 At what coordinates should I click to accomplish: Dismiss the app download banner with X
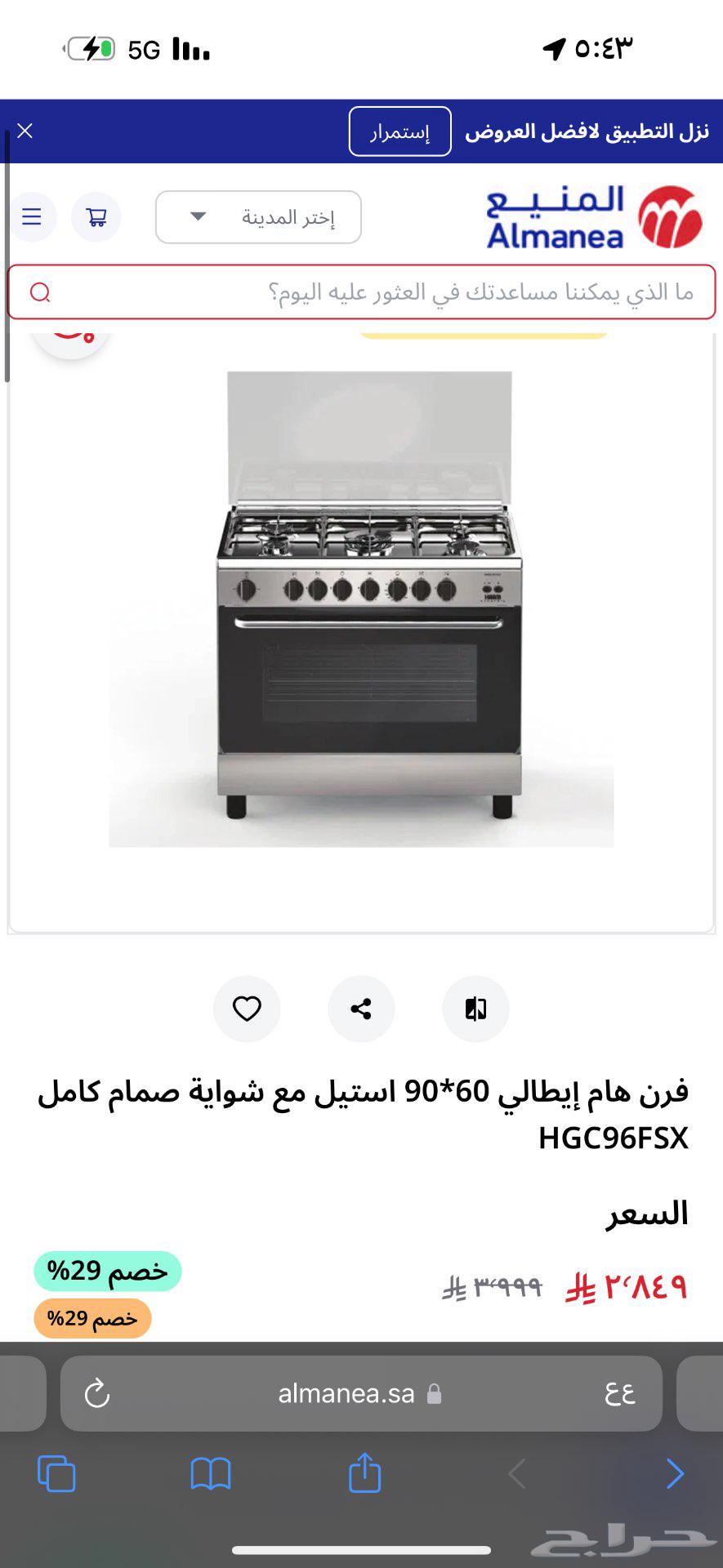click(25, 130)
